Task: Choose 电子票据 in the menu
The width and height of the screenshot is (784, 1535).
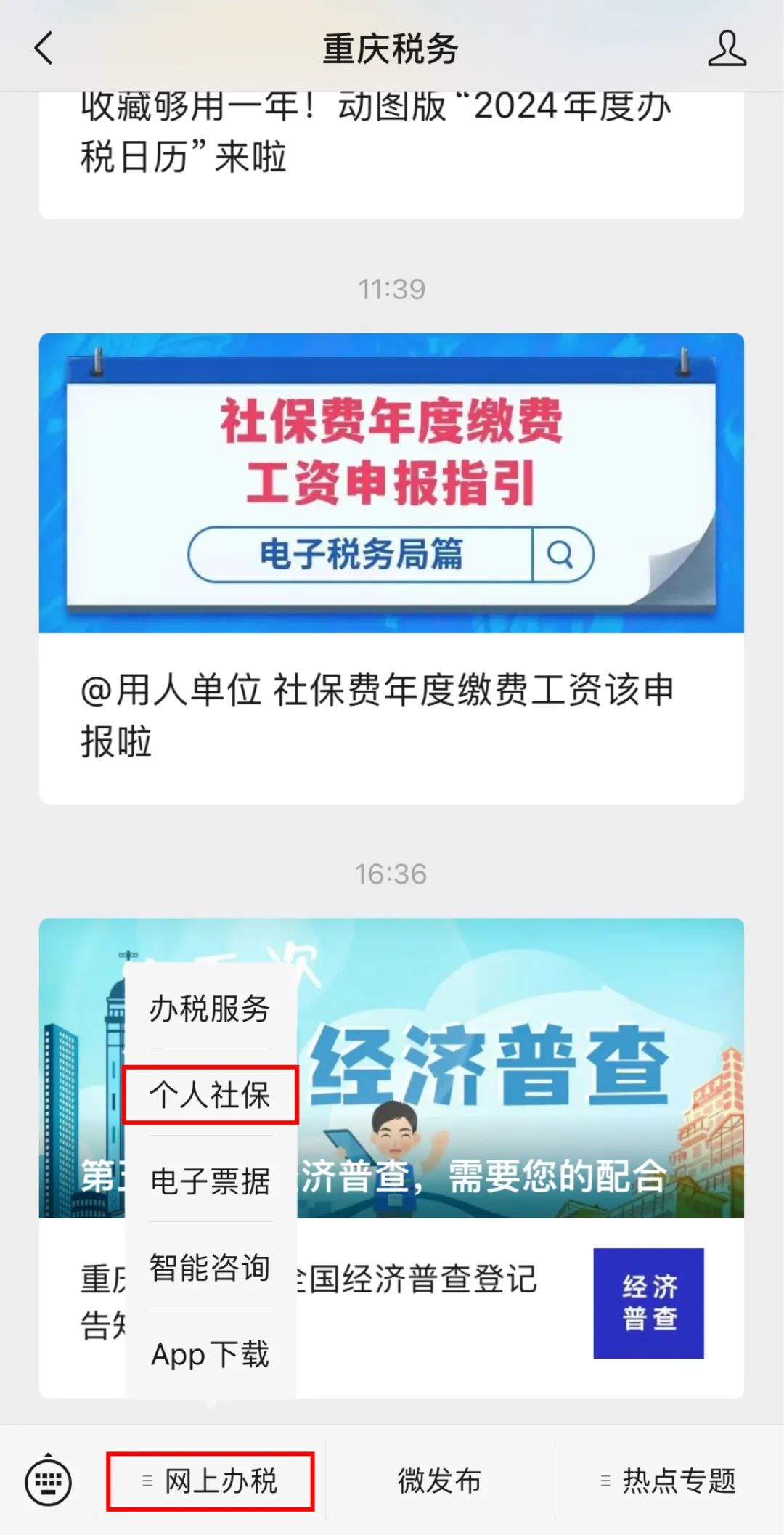Action: tap(210, 1181)
